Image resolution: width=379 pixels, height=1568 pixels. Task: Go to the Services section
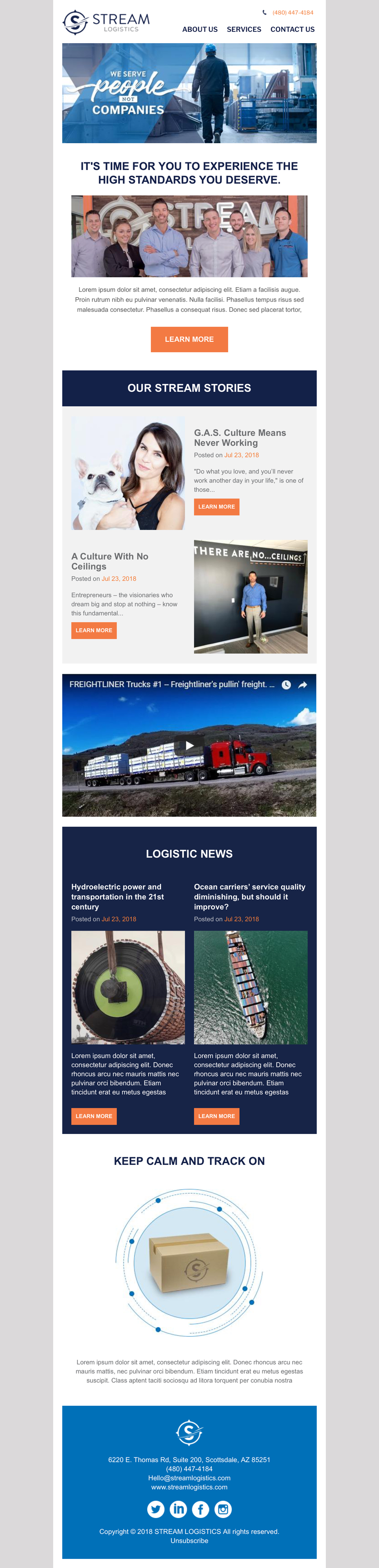(244, 29)
